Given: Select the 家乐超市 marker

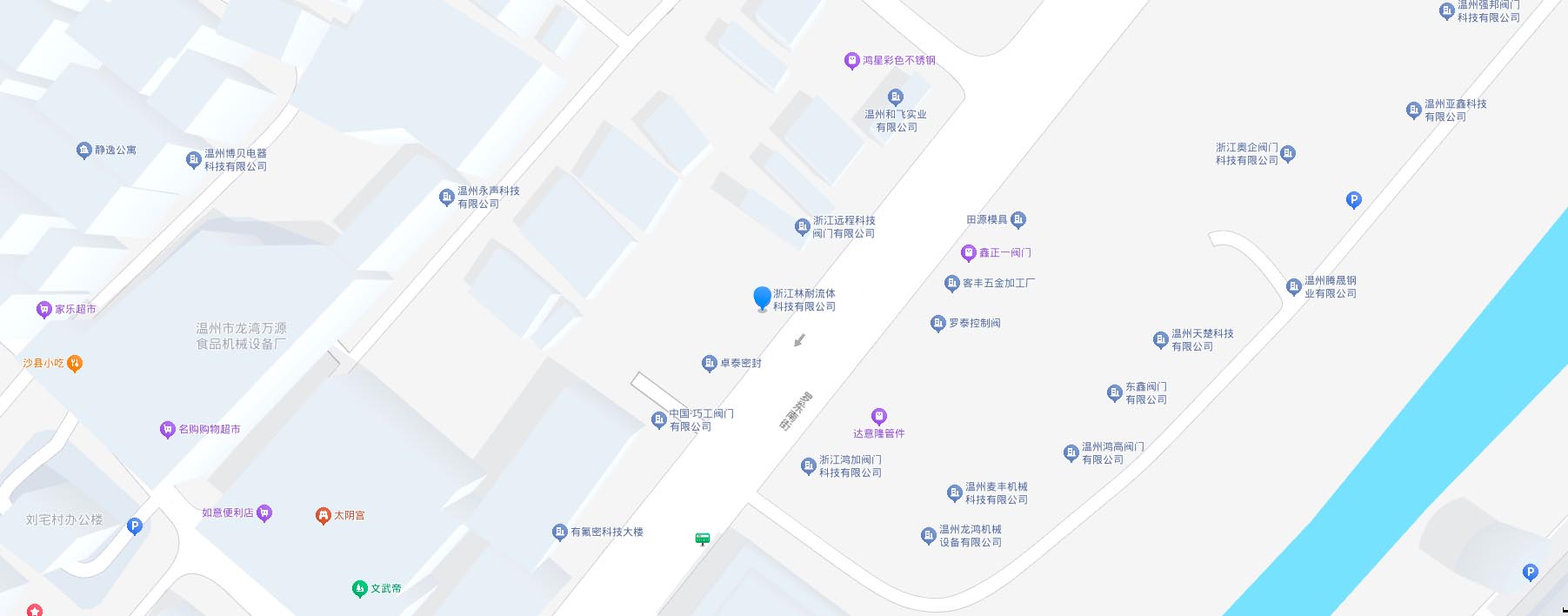Looking at the screenshot, I should click(43, 309).
